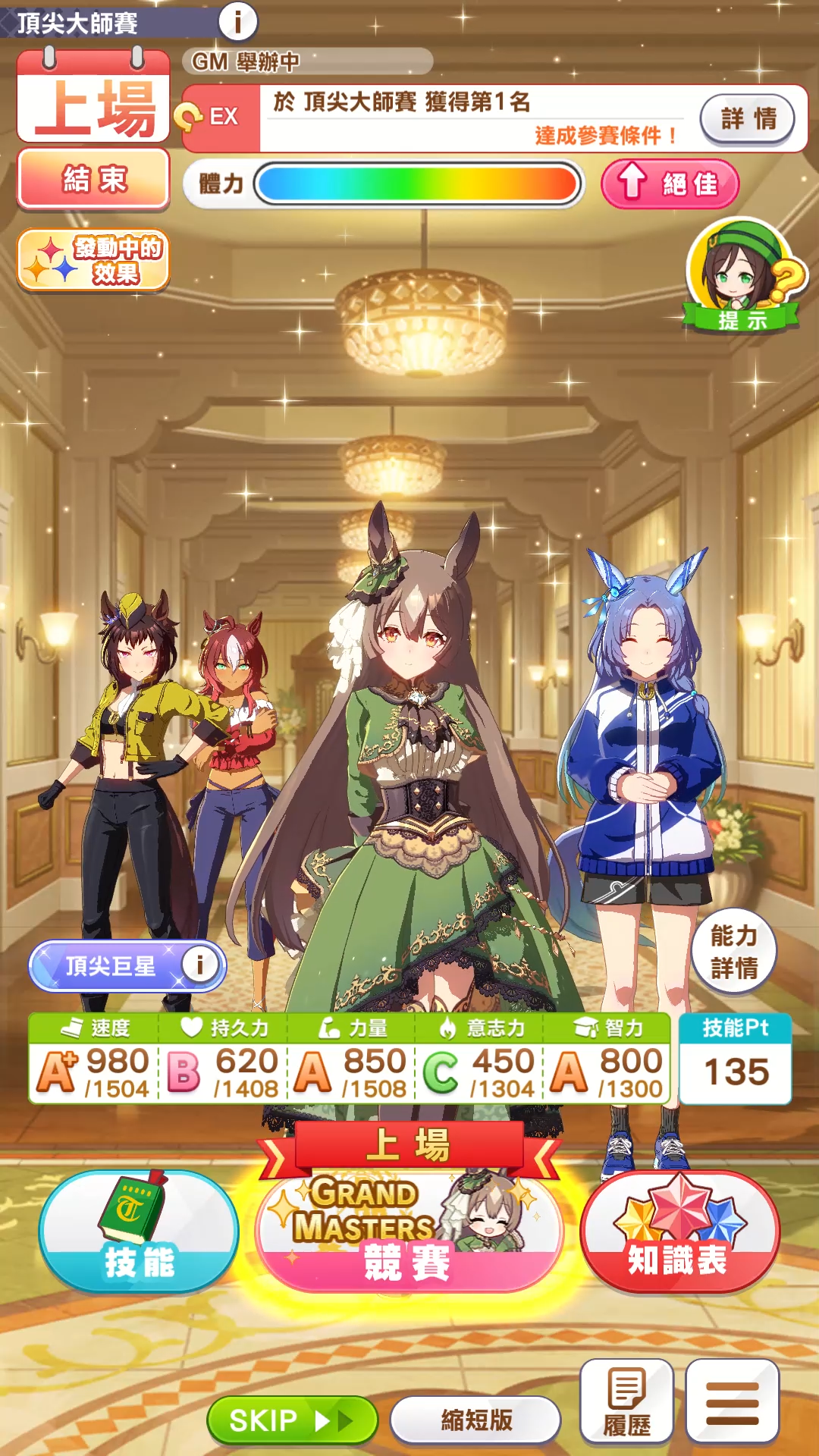This screenshot has height=1456, width=819.
Task: Toggle the 縮短版 shortened mode
Action: 476,1420
